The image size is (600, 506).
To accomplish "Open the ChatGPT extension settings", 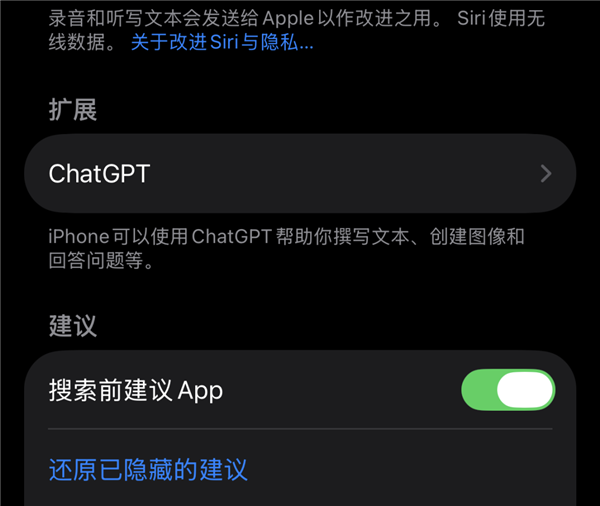I will 300,173.
